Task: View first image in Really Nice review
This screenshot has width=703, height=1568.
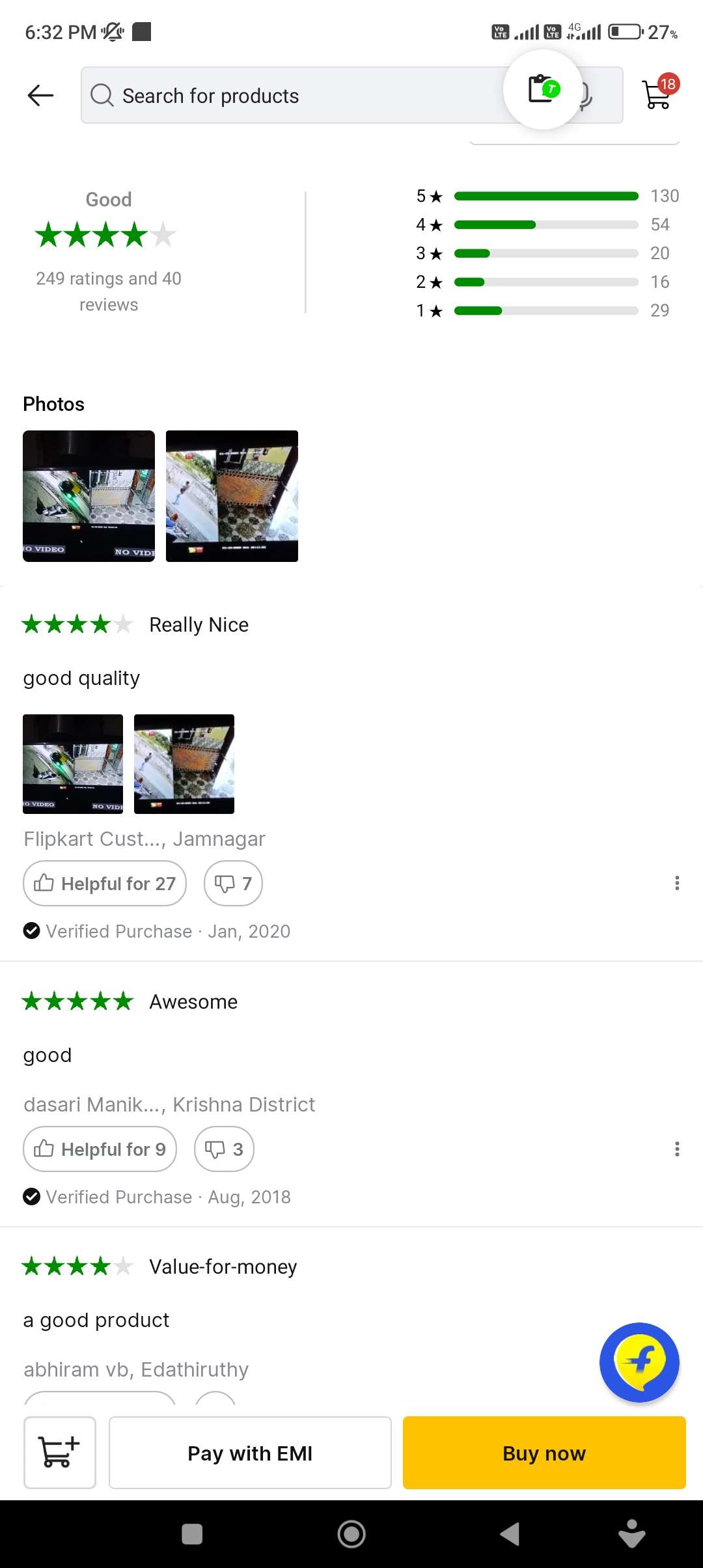Action: tap(73, 764)
